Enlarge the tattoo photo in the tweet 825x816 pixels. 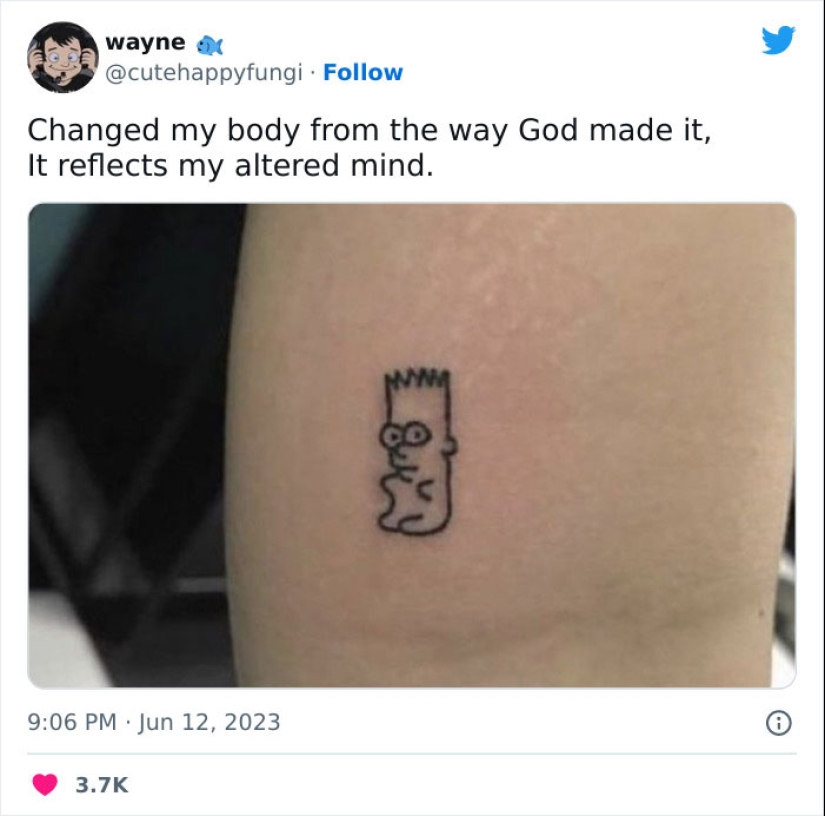(x=411, y=445)
